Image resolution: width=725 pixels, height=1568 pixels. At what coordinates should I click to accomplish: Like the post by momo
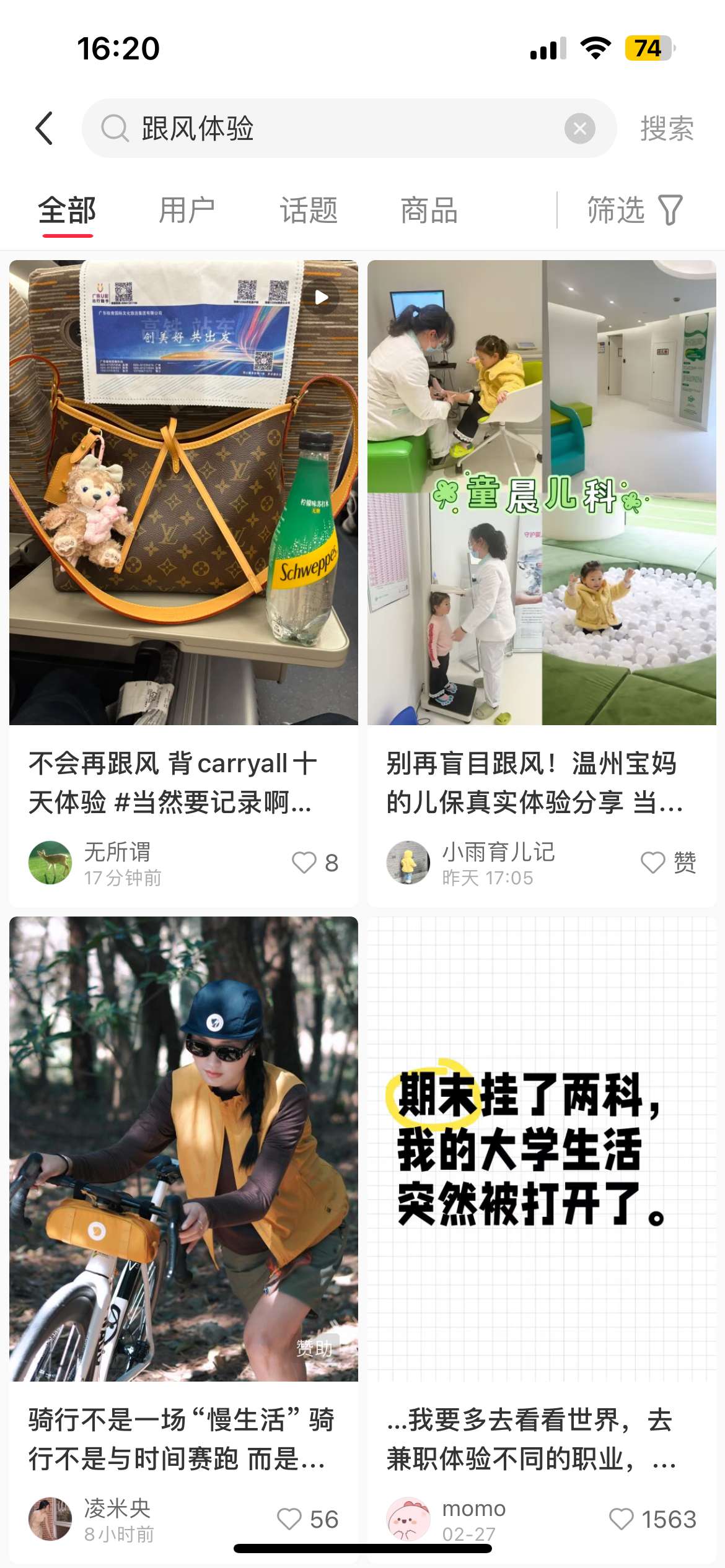622,1518
